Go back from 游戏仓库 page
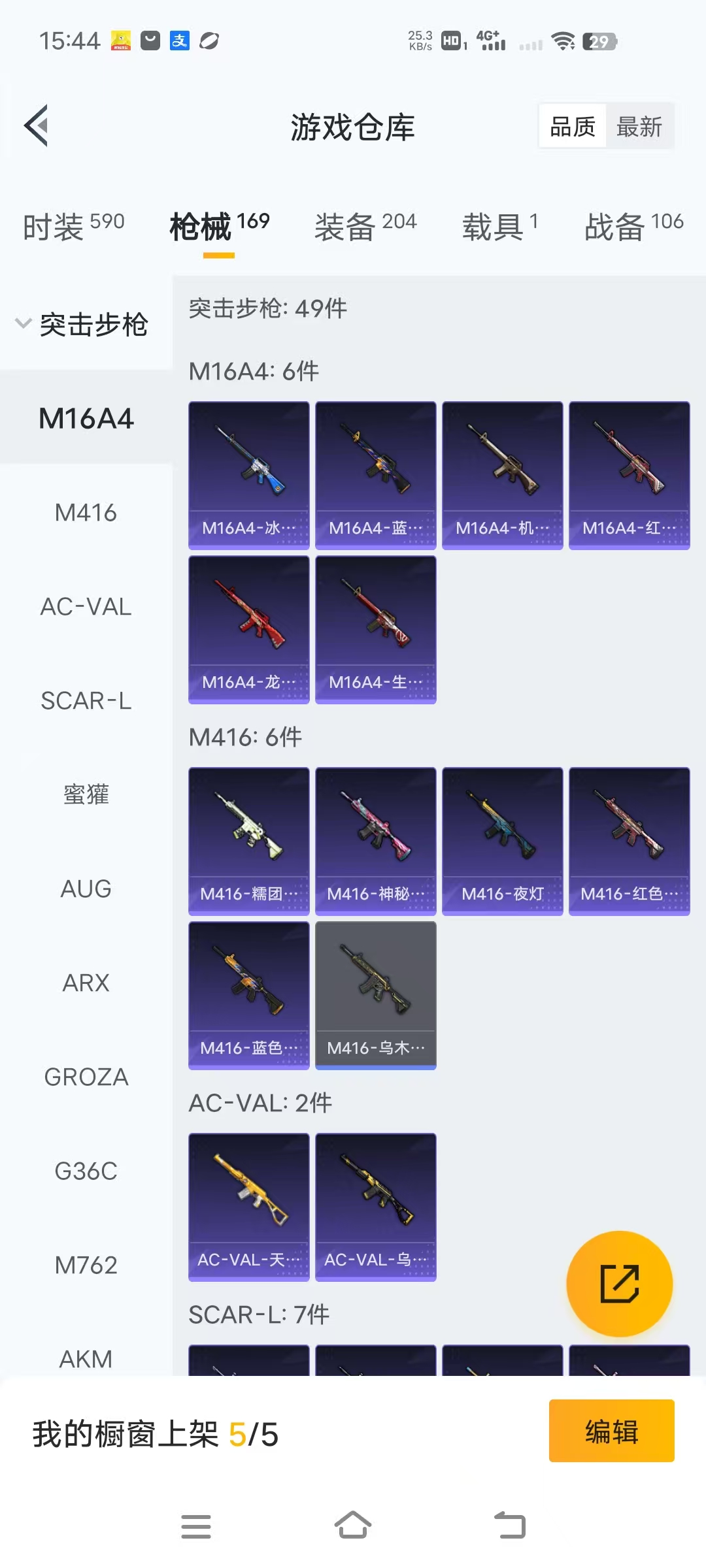706x1568 pixels. coord(37,125)
